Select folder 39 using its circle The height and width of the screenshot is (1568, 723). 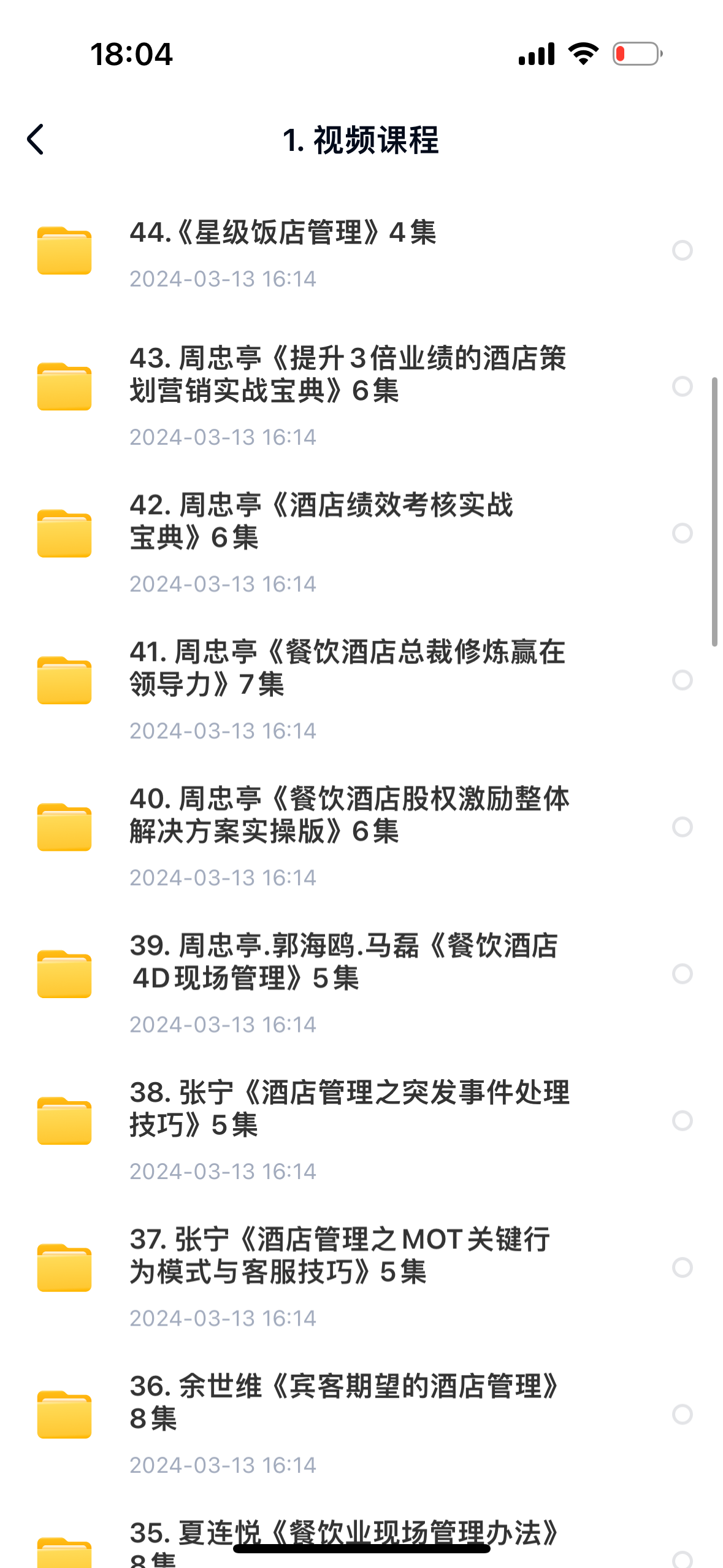682,974
